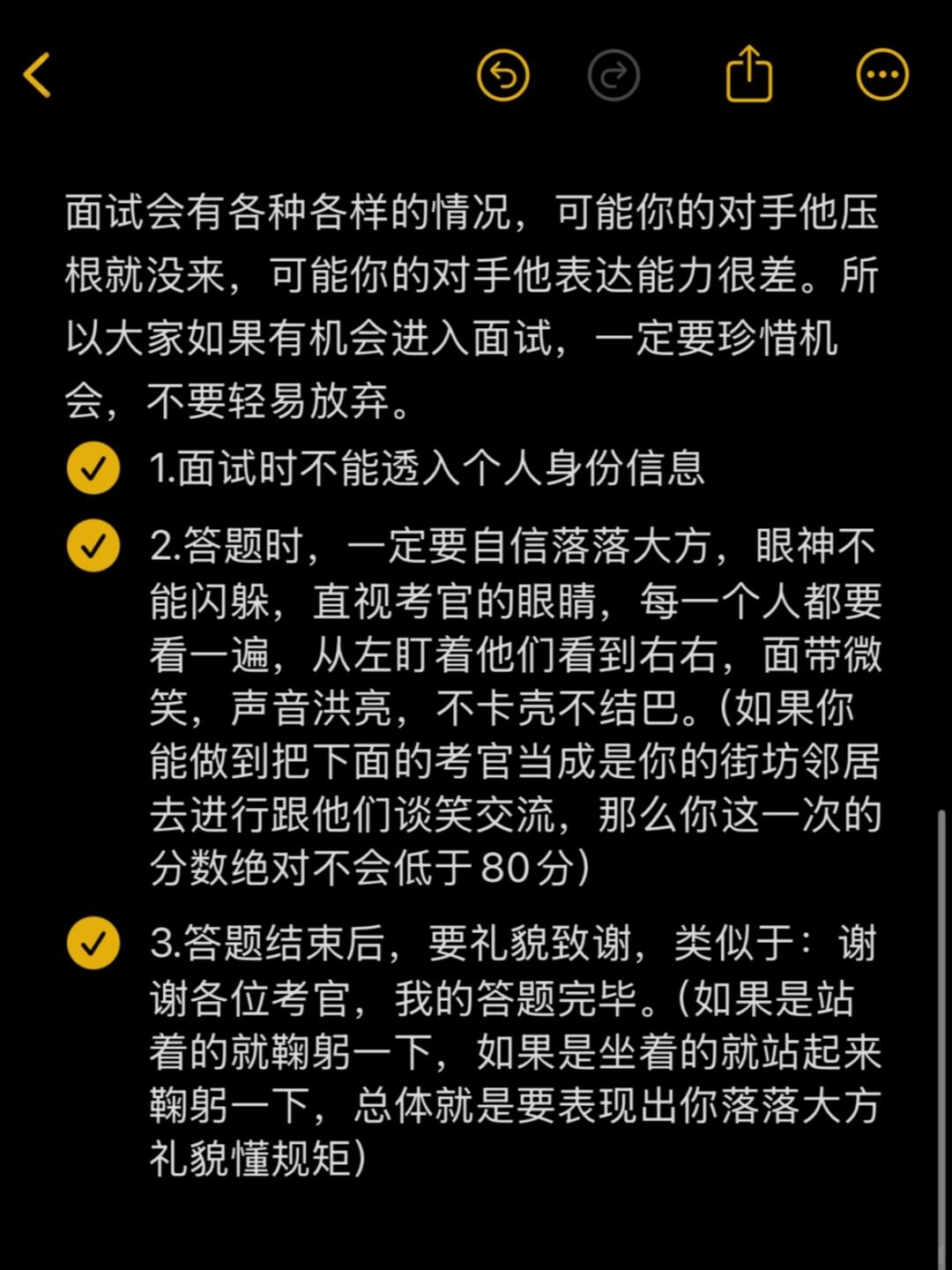The width and height of the screenshot is (952, 1270).
Task: Undo the last edit
Action: (502, 75)
